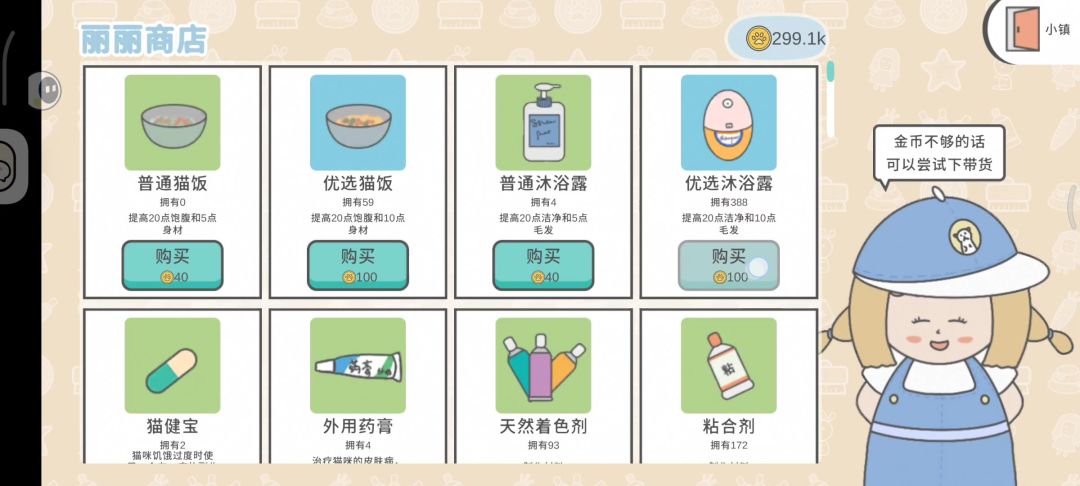Select the 猫健宝 item card
The image size is (1080, 486).
[x=172, y=385]
